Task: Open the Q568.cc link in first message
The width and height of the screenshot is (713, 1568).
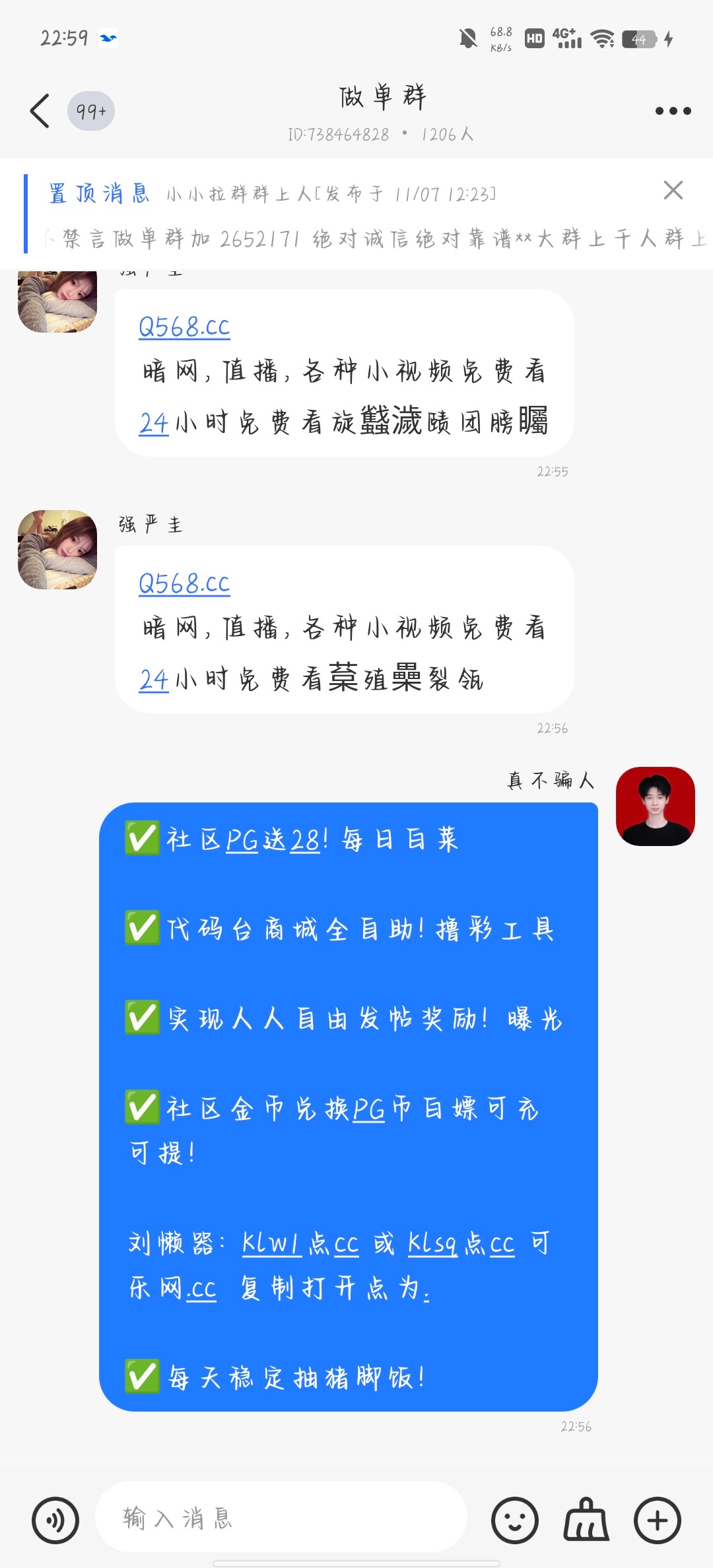Action: tap(184, 325)
